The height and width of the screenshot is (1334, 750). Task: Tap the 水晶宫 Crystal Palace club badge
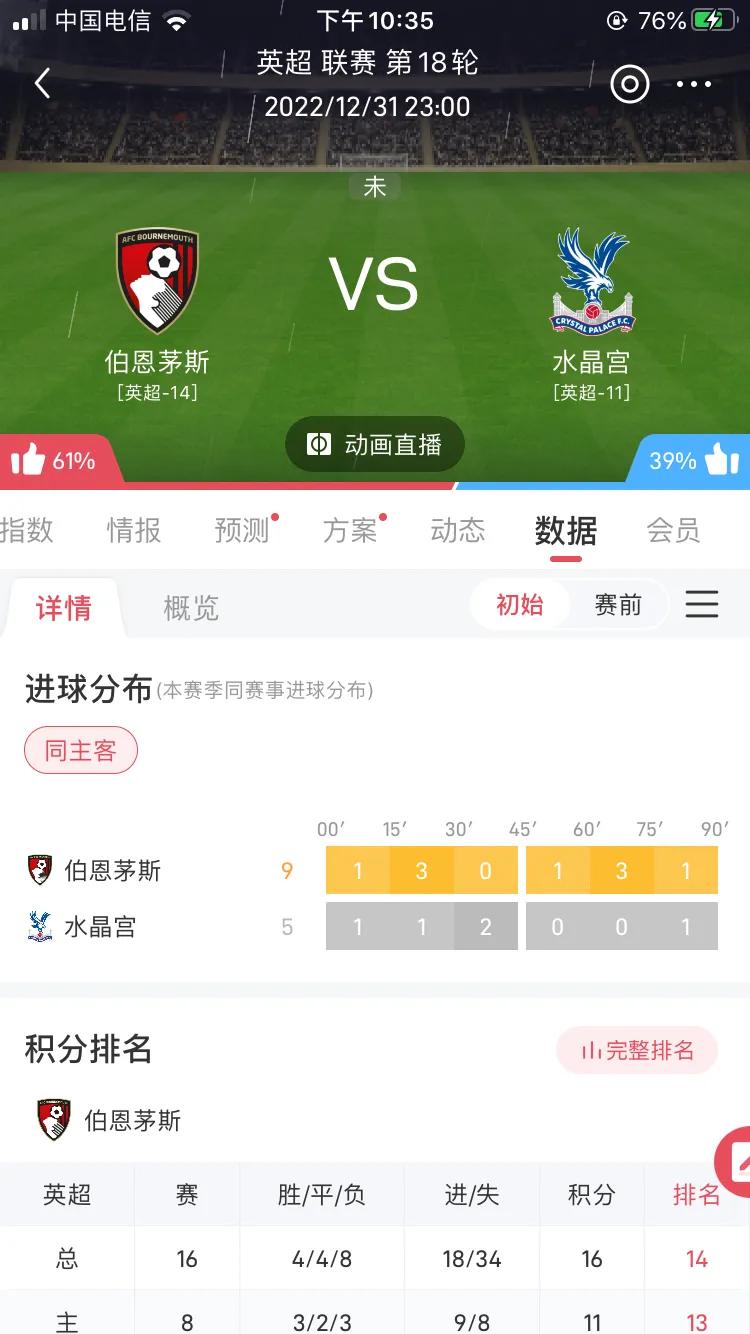click(x=592, y=280)
